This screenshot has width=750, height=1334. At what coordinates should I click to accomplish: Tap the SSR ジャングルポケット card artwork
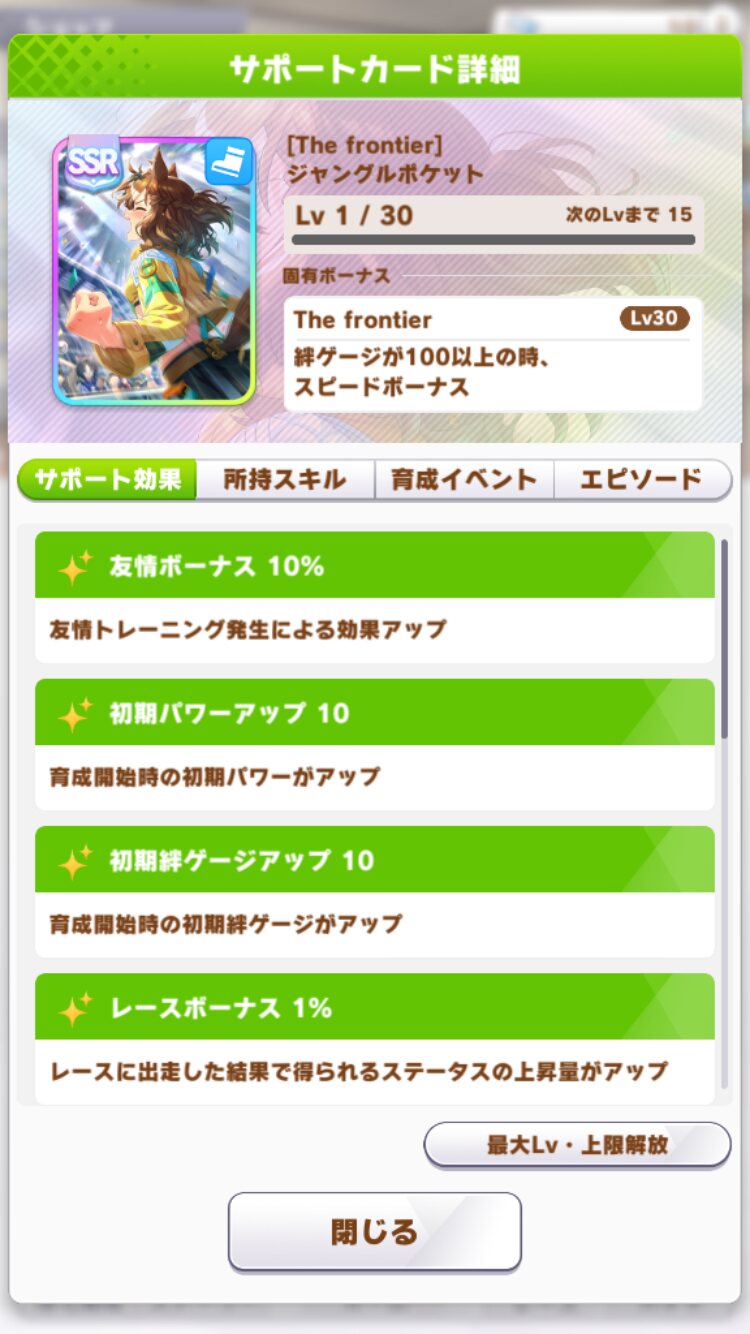(x=153, y=270)
